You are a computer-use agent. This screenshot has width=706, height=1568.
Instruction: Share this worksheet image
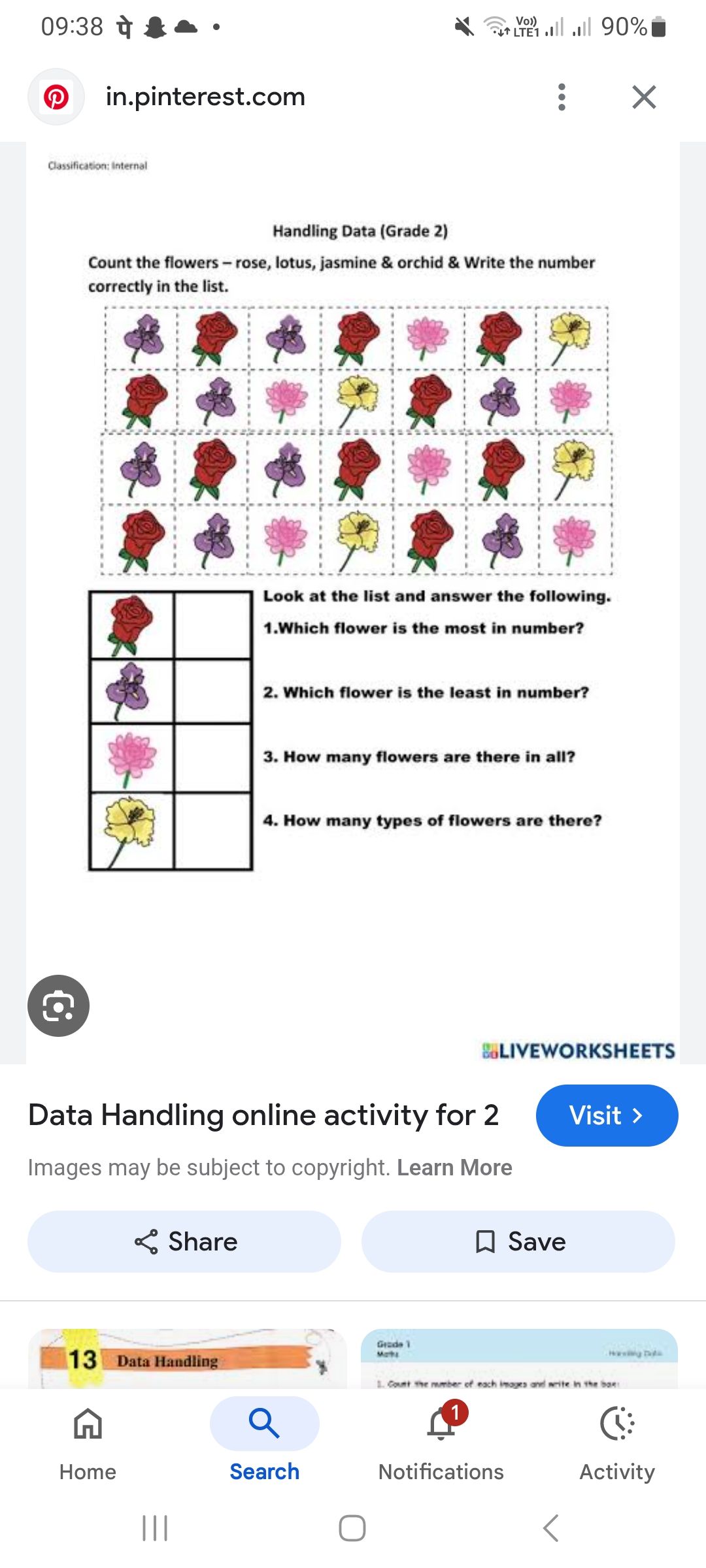pyautogui.click(x=184, y=1241)
